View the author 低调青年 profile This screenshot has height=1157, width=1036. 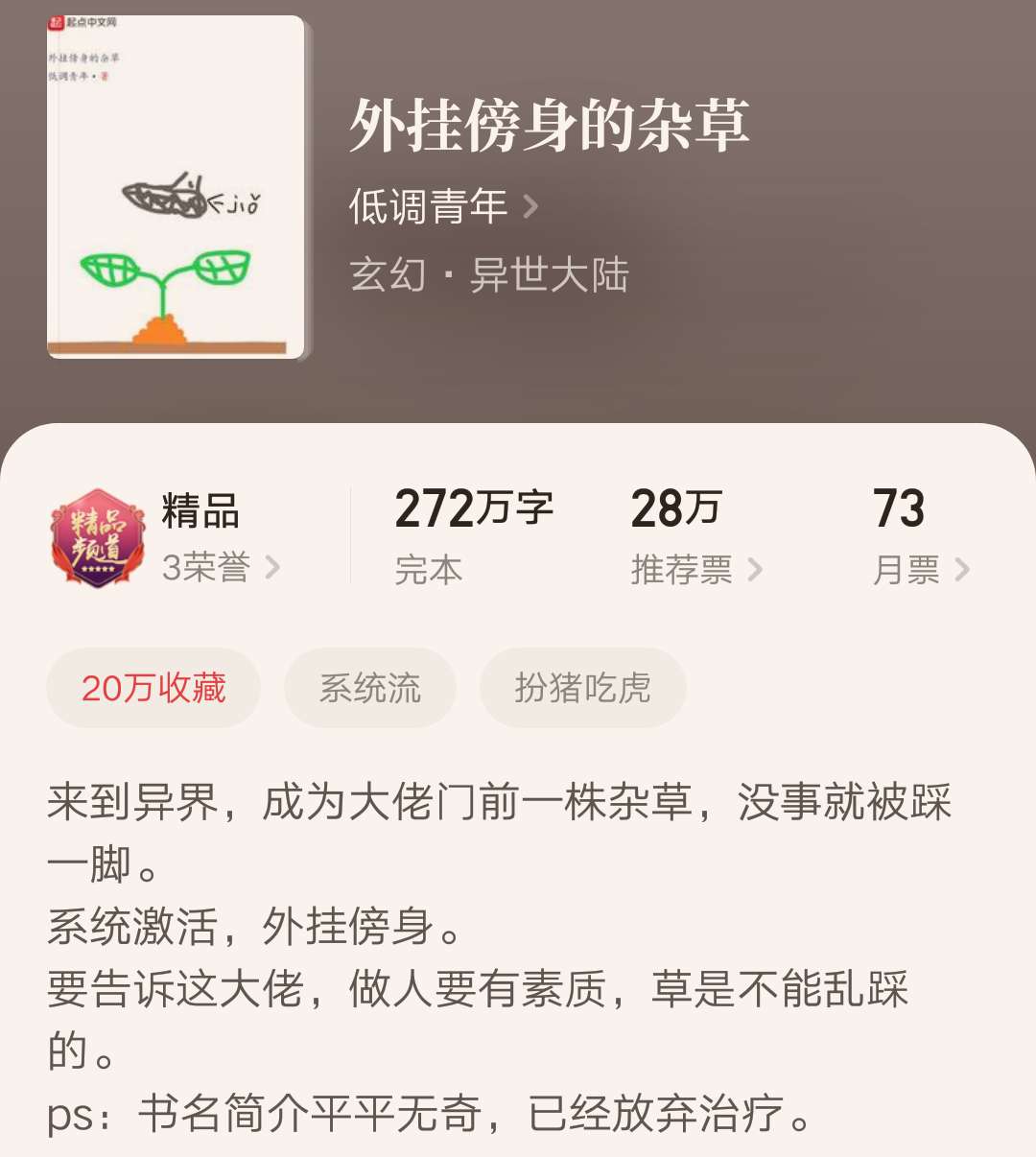coord(425,205)
